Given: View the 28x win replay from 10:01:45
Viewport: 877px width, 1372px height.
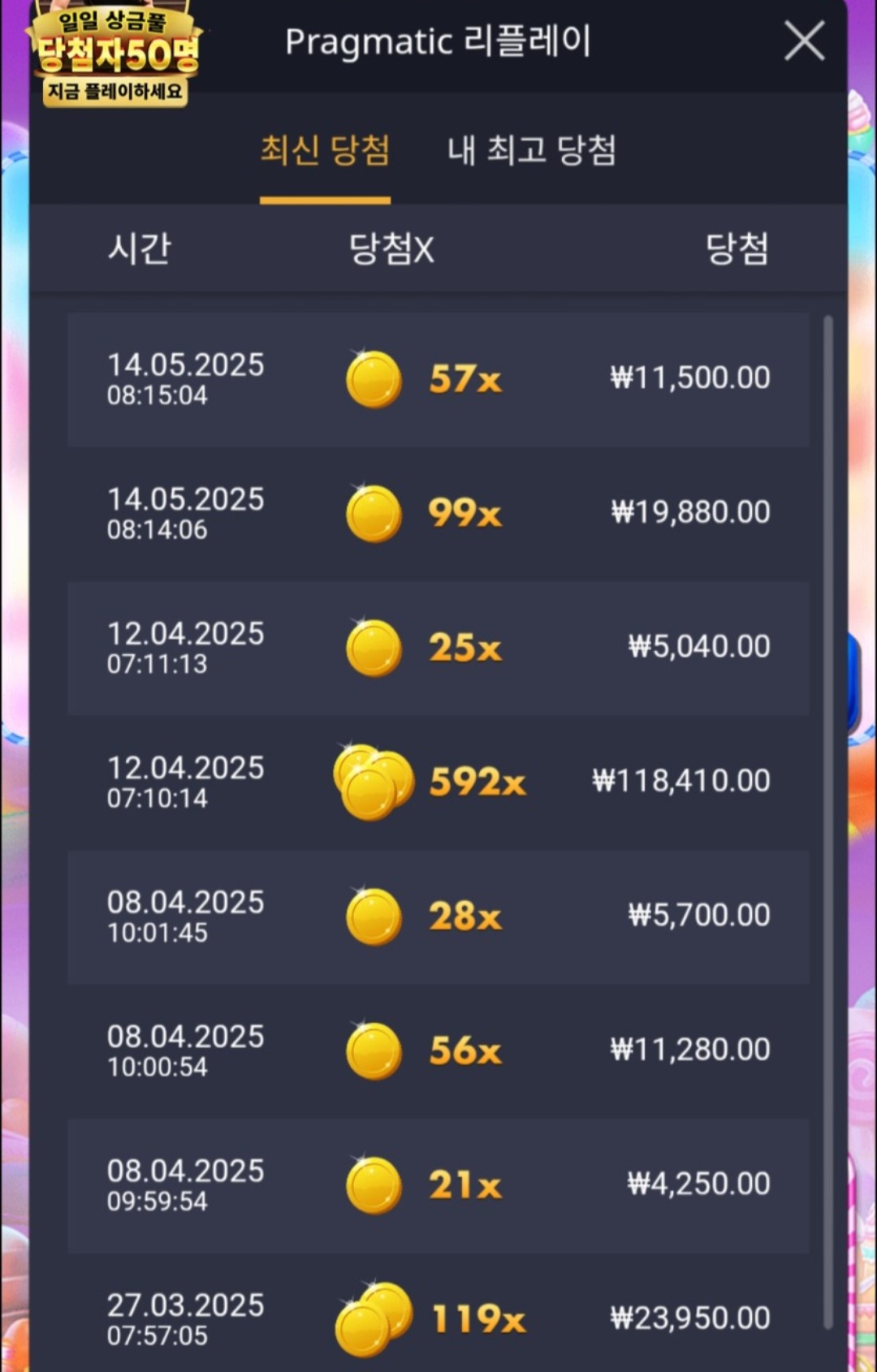Looking at the screenshot, I should click(x=438, y=917).
